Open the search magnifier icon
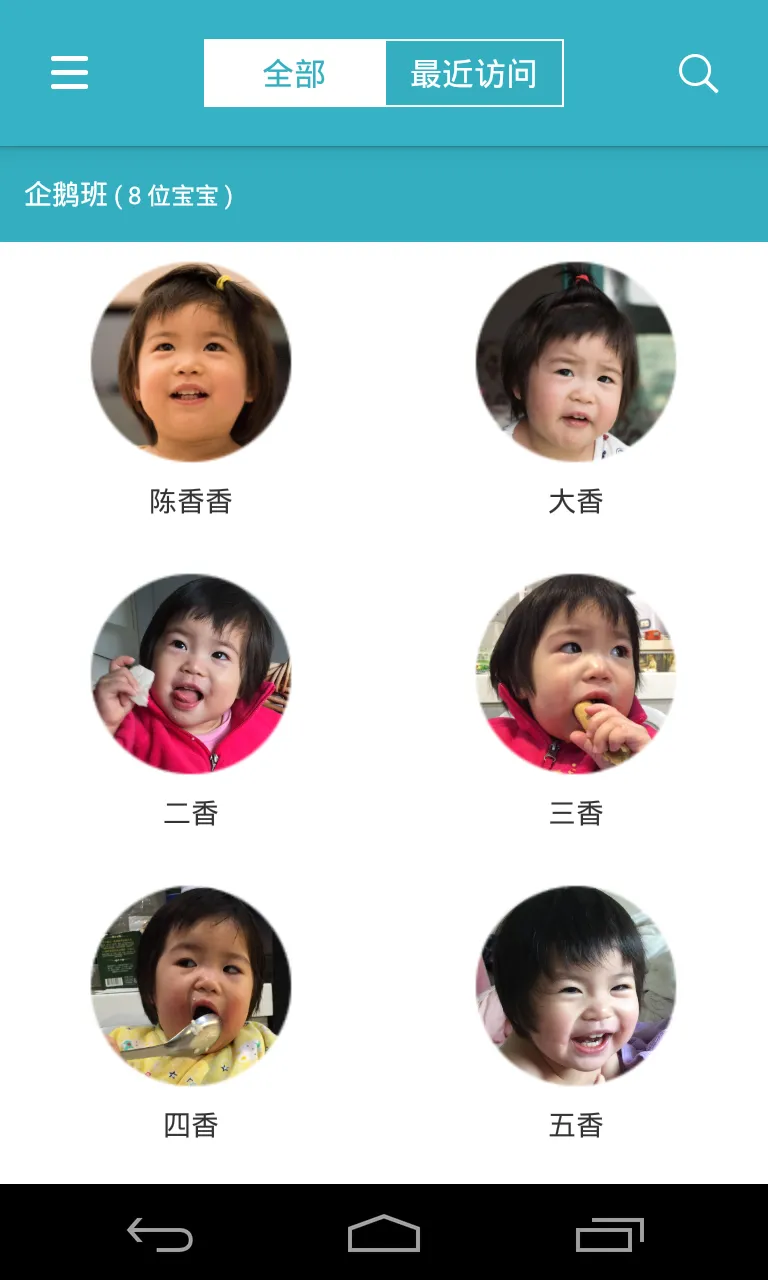 point(698,73)
